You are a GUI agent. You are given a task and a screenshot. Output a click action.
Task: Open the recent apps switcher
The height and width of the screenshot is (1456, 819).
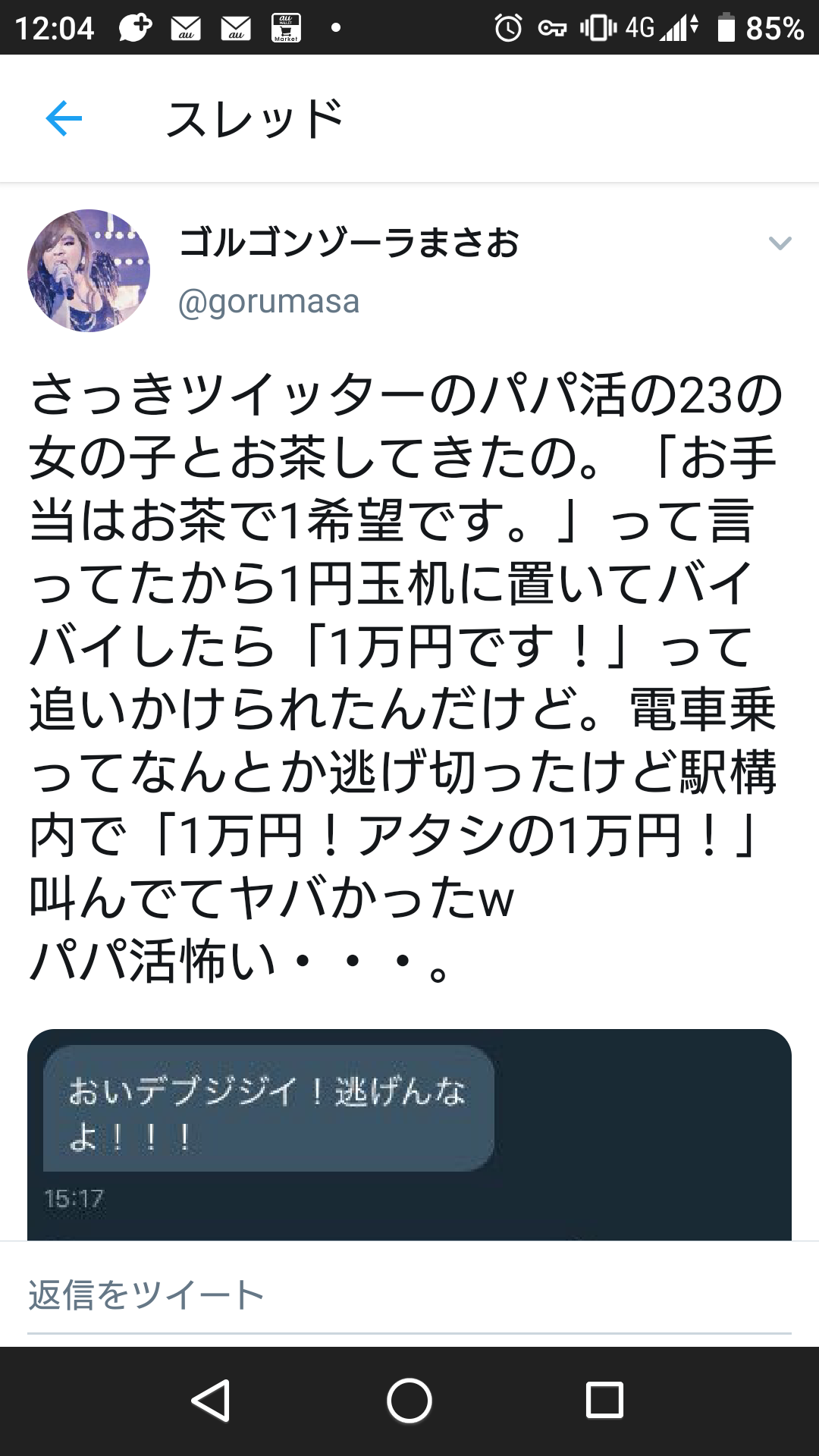(x=604, y=1401)
